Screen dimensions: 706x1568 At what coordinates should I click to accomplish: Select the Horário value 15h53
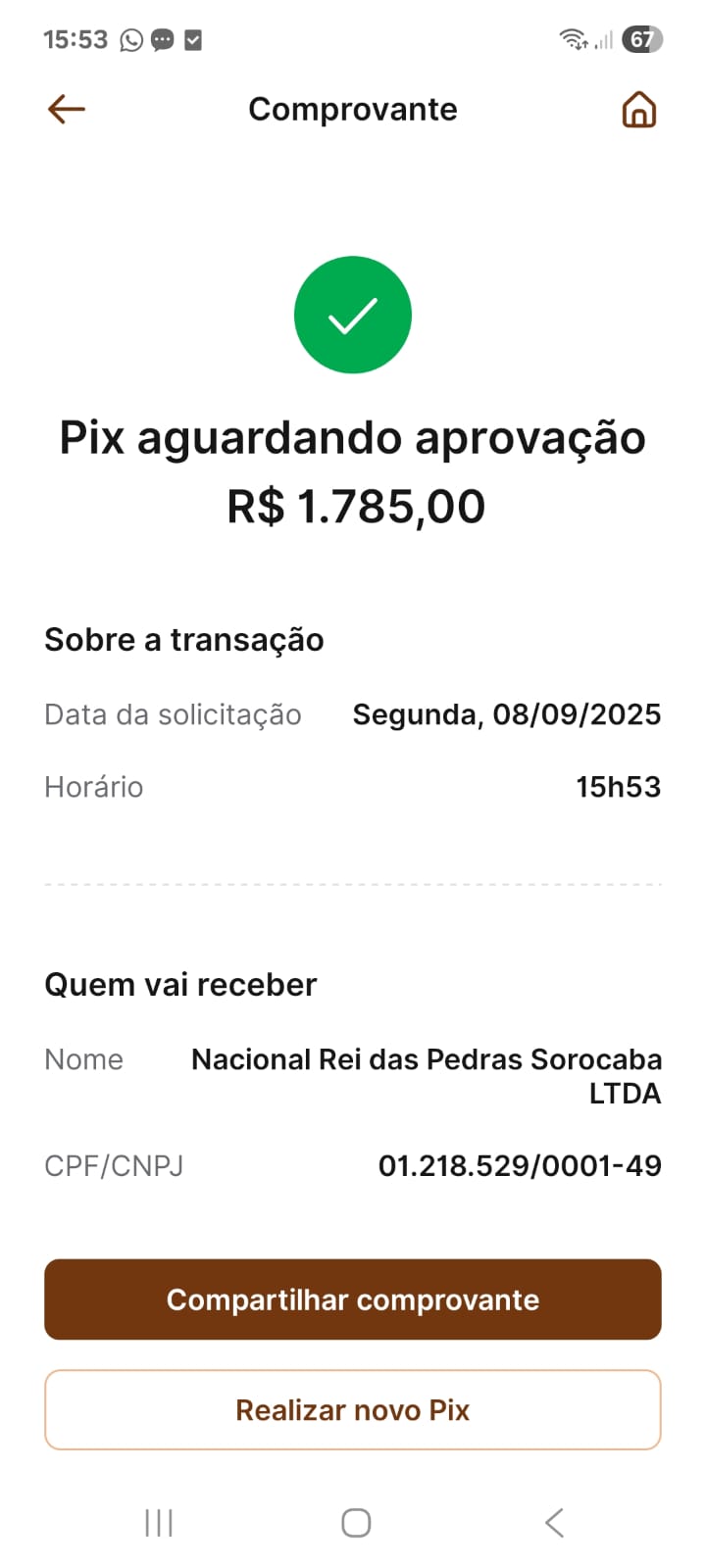pos(619,786)
